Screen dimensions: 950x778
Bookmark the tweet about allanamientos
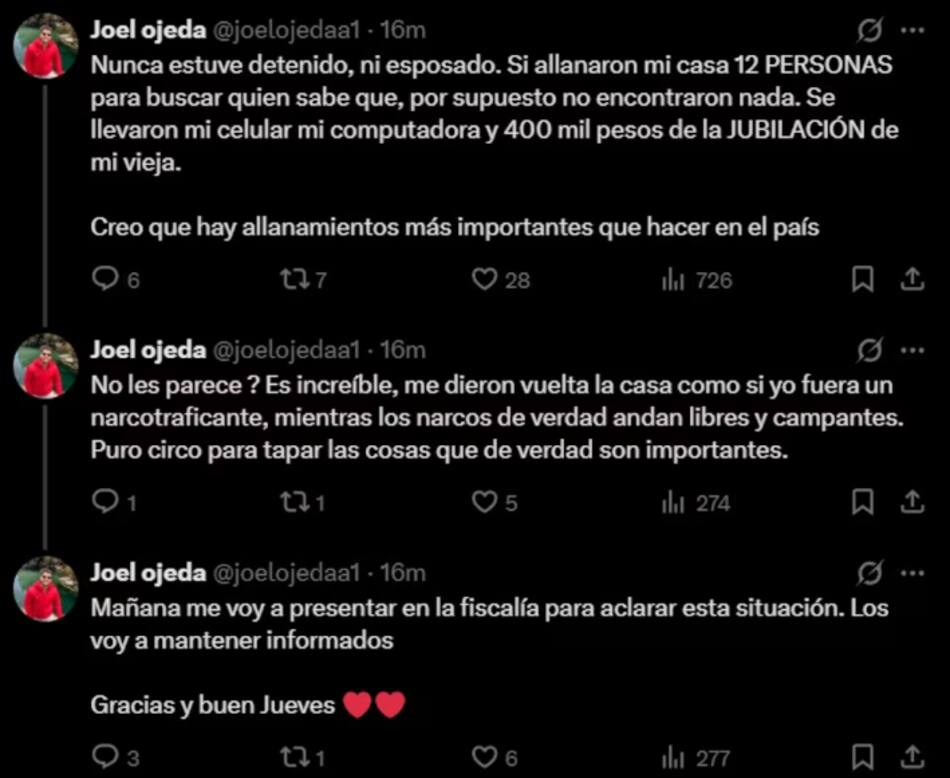pyautogui.click(x=862, y=280)
